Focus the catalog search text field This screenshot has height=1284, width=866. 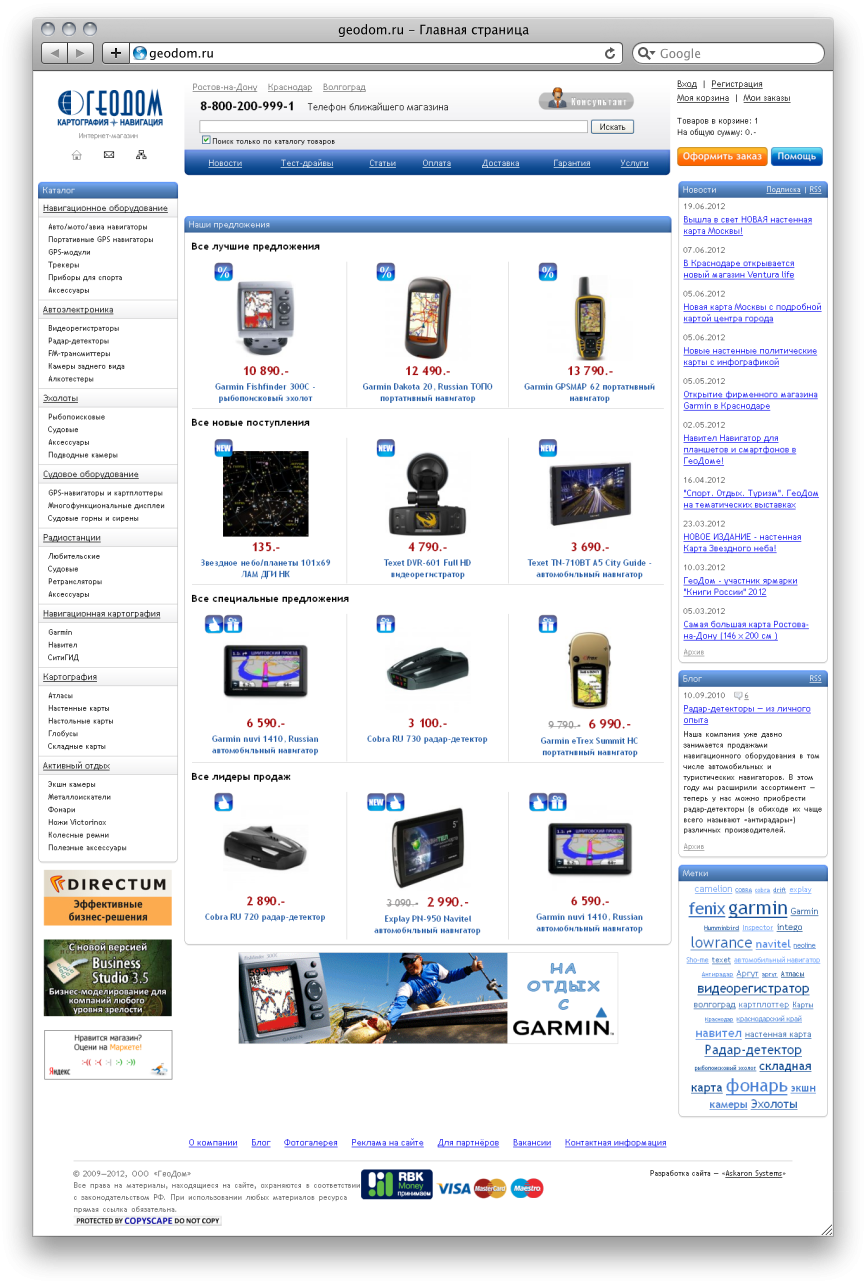point(393,127)
